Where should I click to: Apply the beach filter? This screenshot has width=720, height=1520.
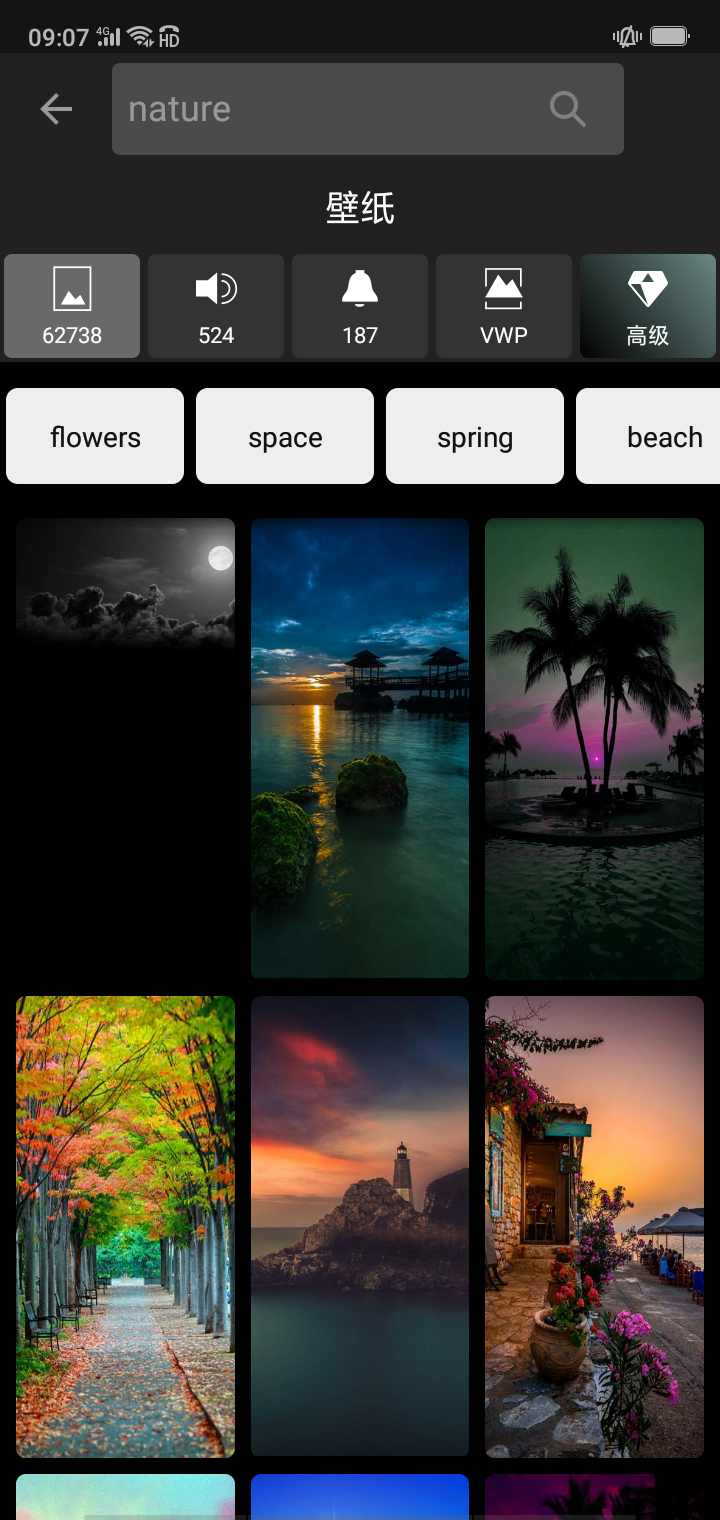(664, 436)
